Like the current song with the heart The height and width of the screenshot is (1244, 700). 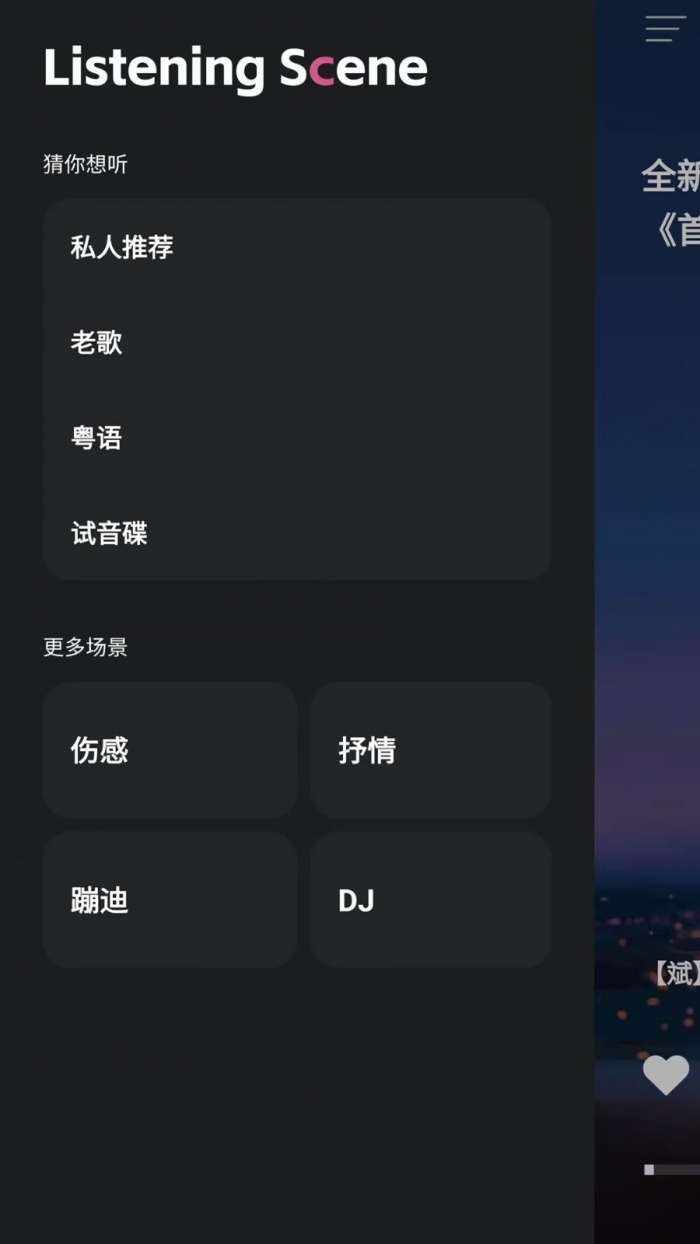(x=666, y=1075)
